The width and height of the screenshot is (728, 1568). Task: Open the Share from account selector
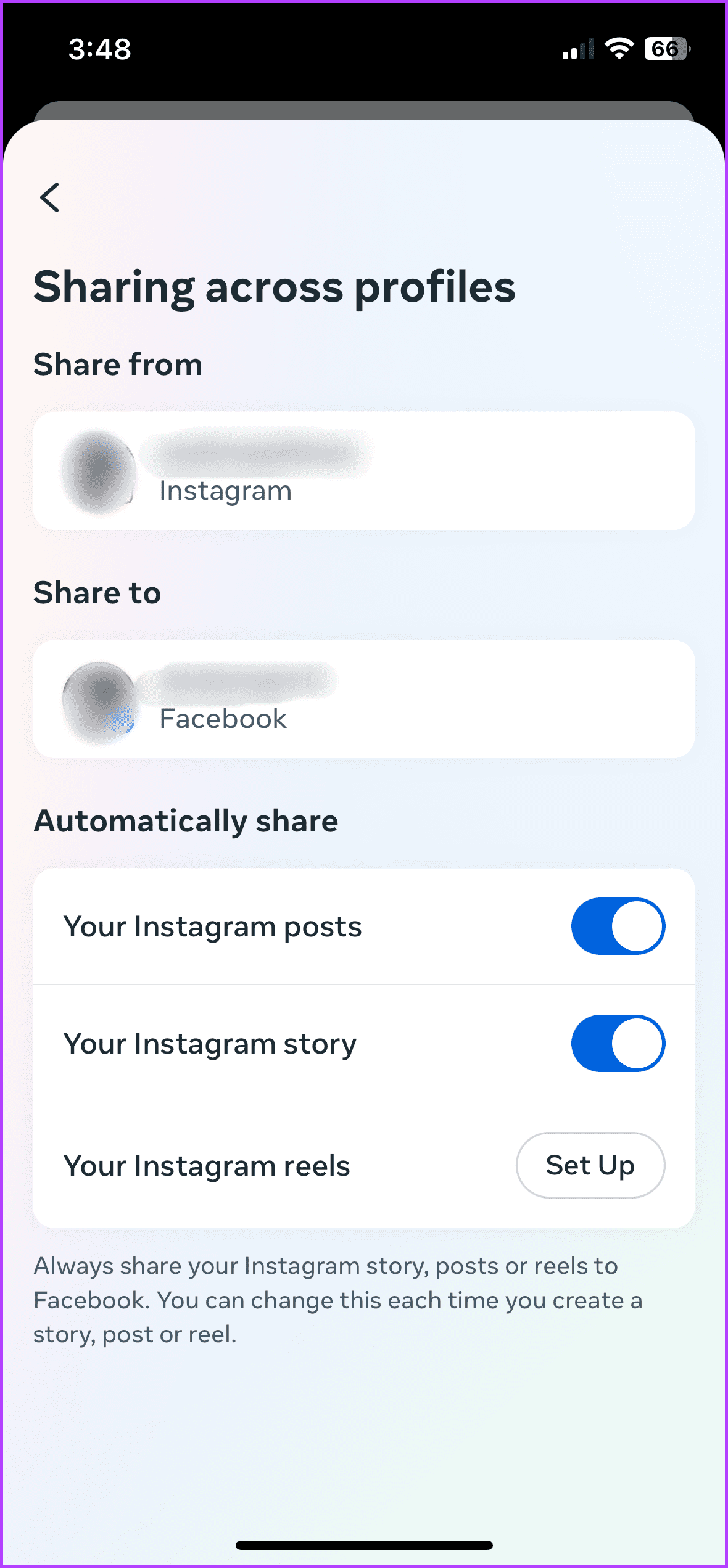click(364, 470)
